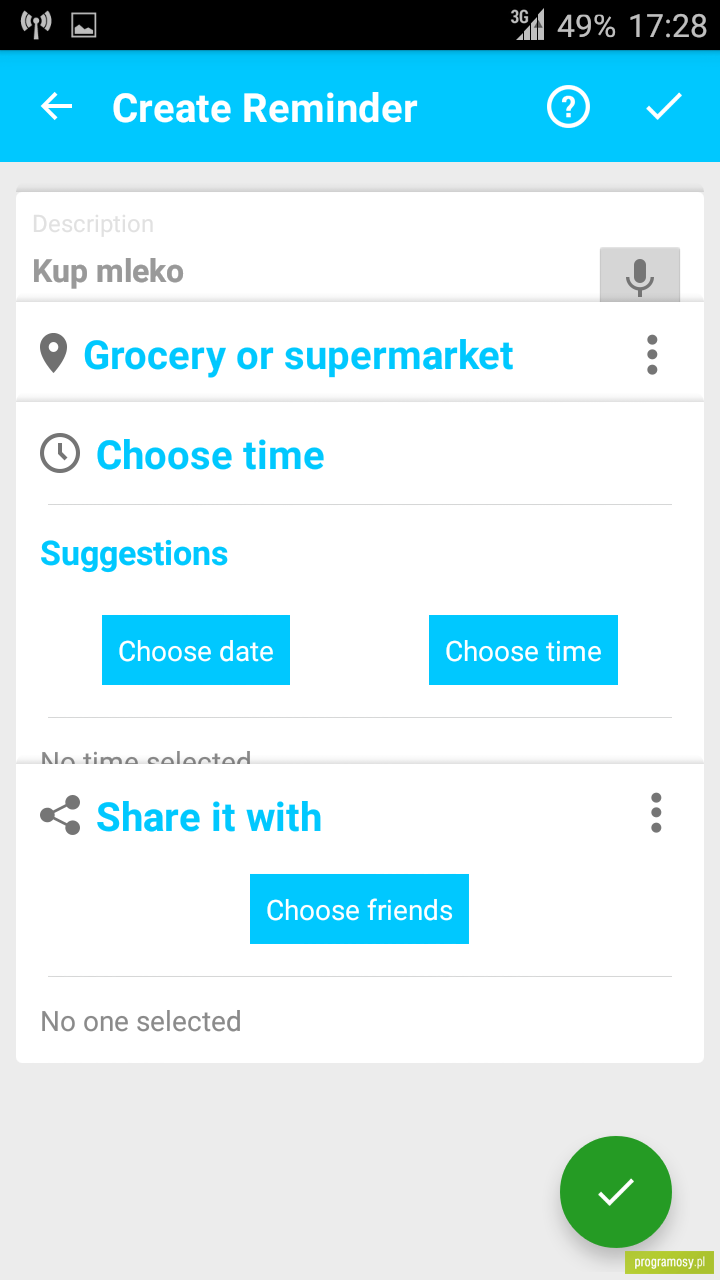Go back using the top-left arrow
Screen dimensions: 720x1280
(56, 107)
